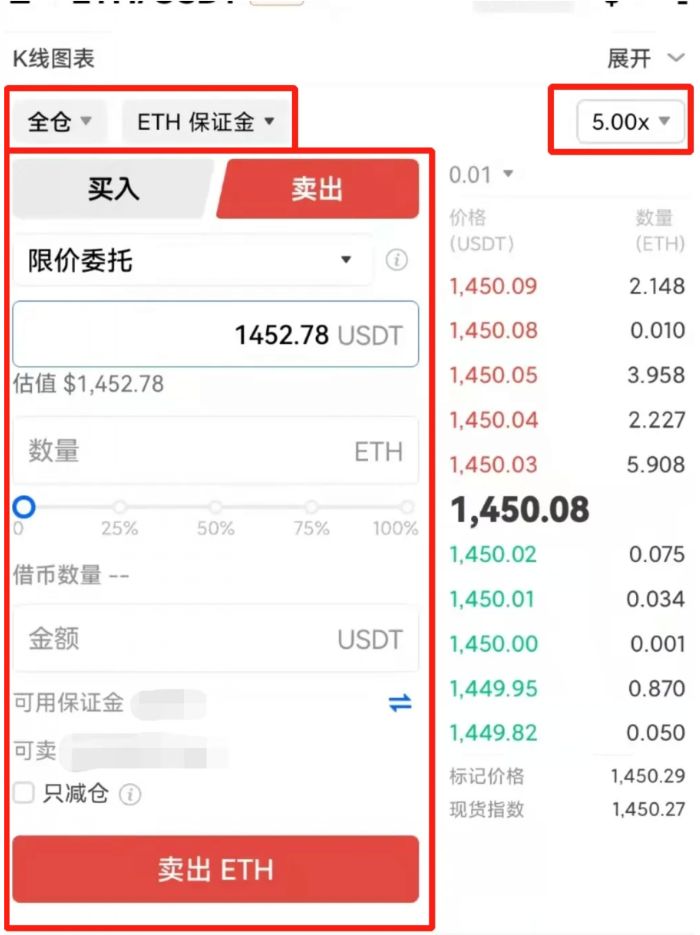The height and width of the screenshot is (935, 700).
Task: Tap the info icon beside 限价委托
Action: (x=397, y=261)
